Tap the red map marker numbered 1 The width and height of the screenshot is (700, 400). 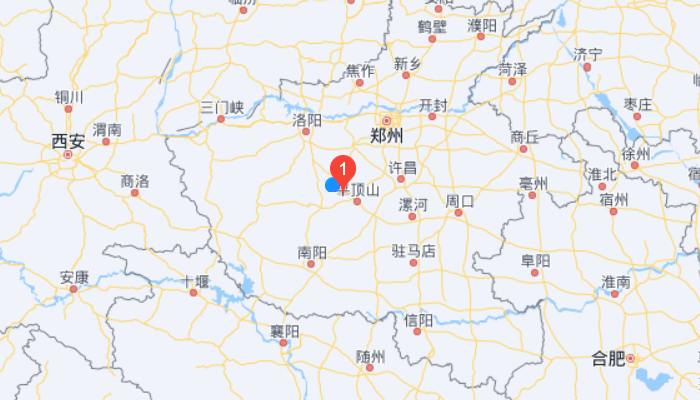pyautogui.click(x=344, y=168)
